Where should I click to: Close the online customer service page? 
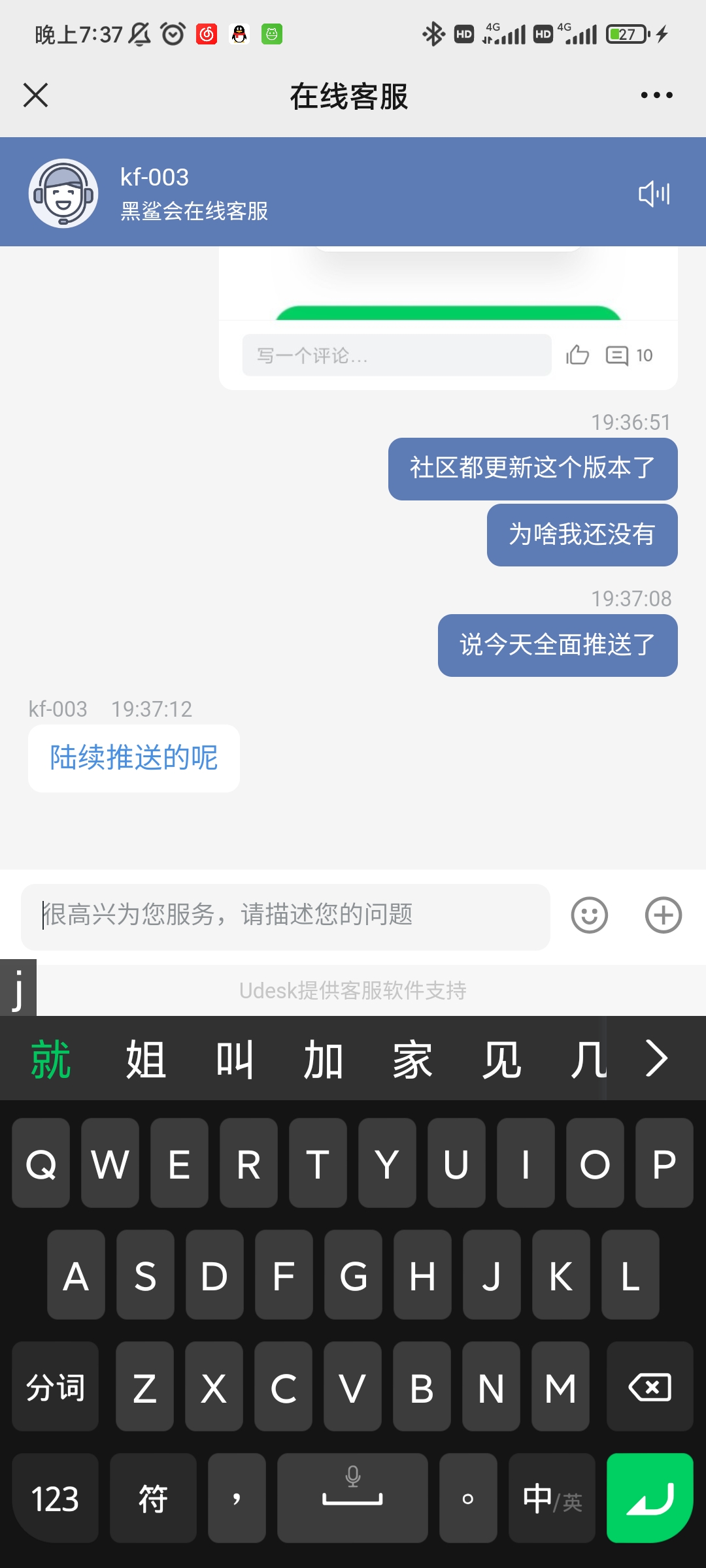pyautogui.click(x=36, y=95)
